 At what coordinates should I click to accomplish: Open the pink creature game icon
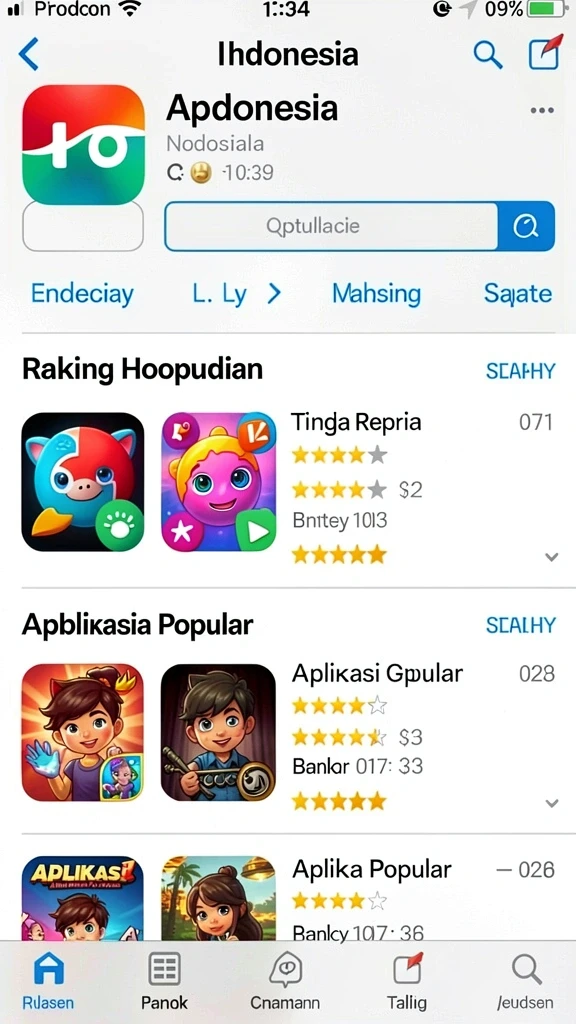pyautogui.click(x=219, y=481)
